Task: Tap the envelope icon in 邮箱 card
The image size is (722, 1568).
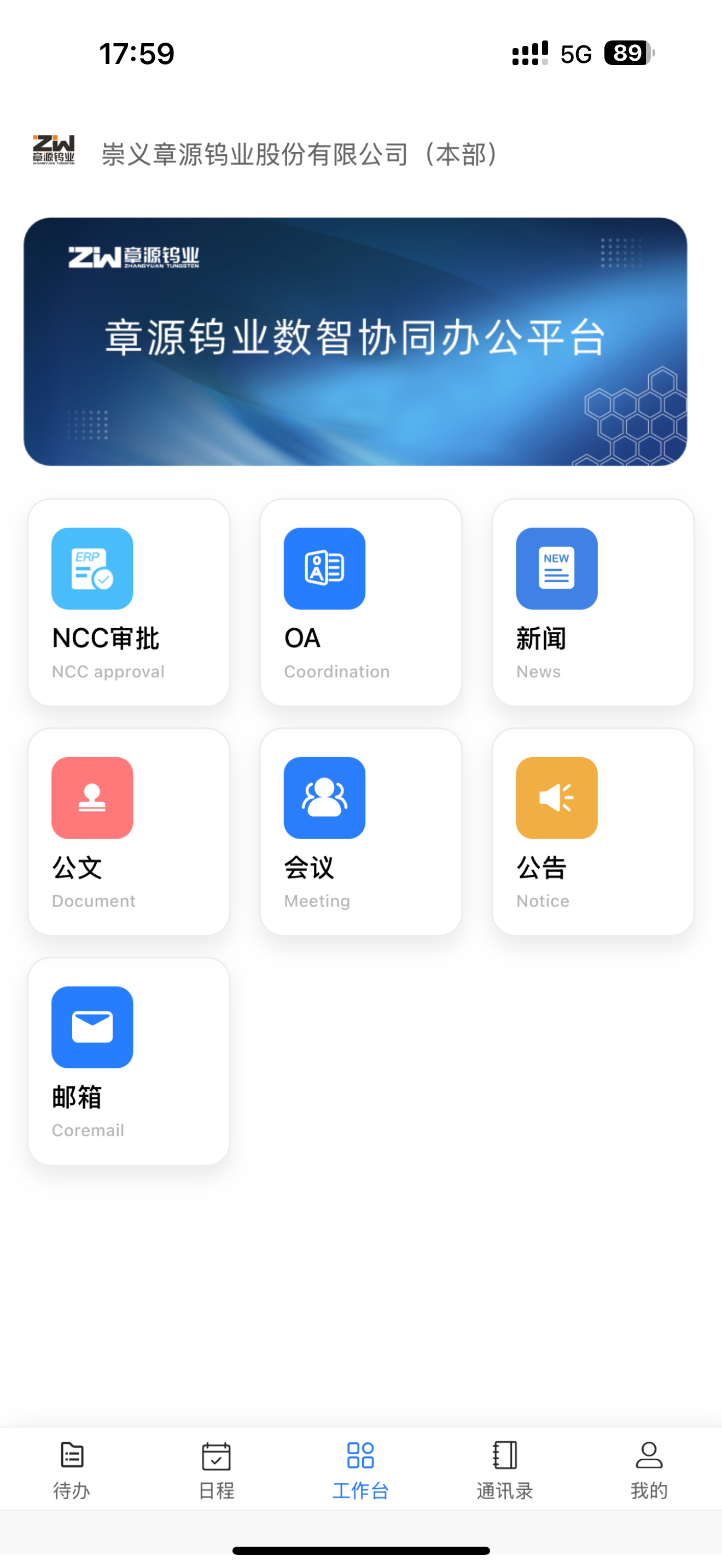Action: [92, 1027]
